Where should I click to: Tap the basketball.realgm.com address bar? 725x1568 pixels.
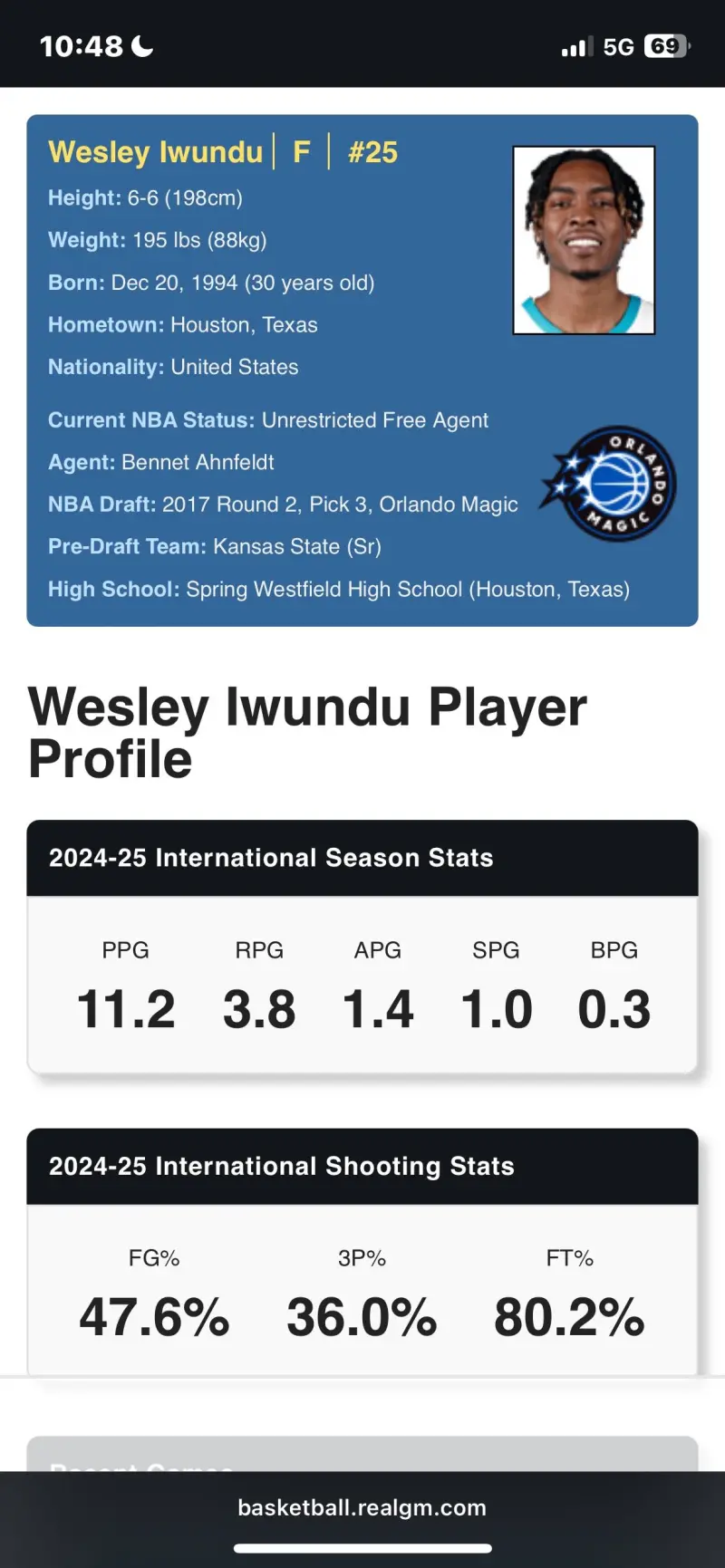(362, 1507)
